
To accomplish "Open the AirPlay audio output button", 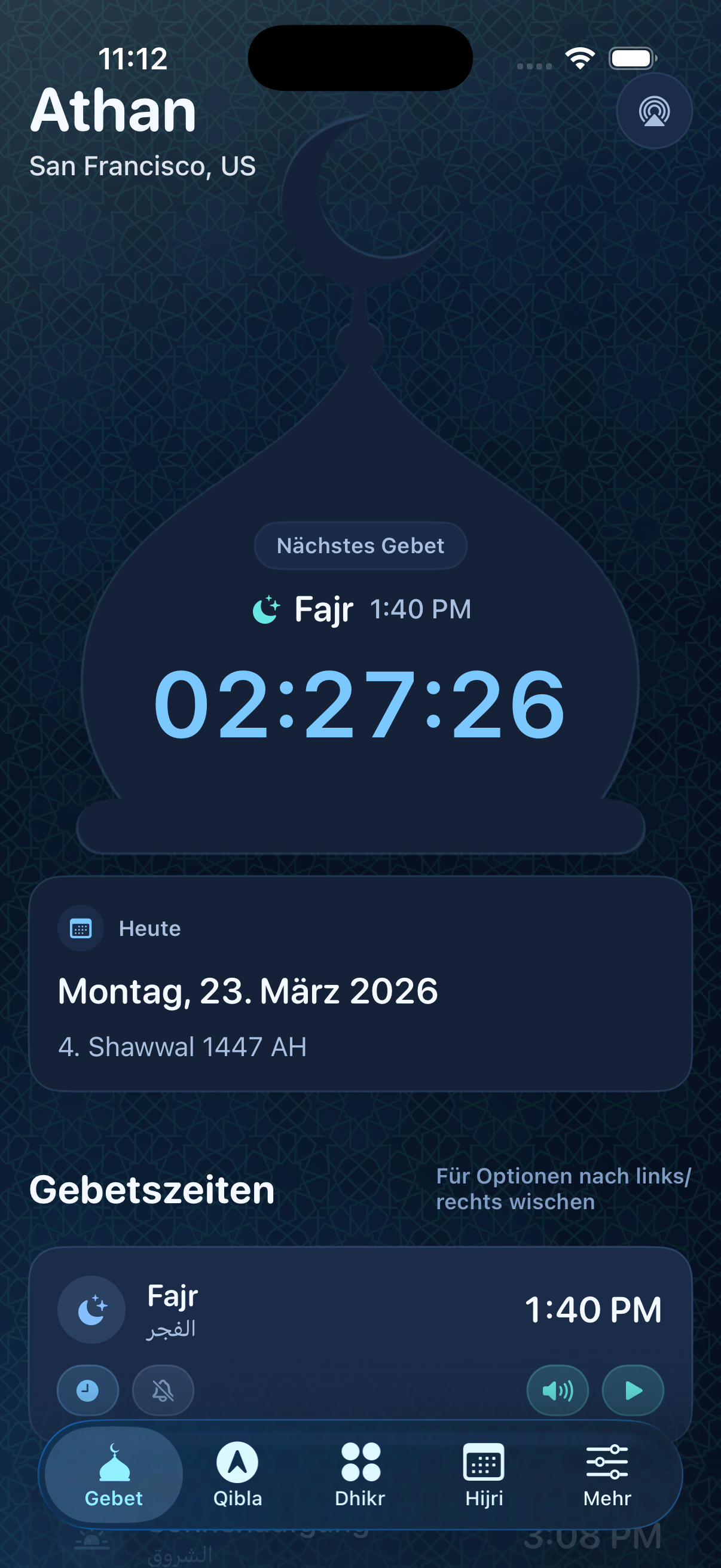I will tap(654, 111).
